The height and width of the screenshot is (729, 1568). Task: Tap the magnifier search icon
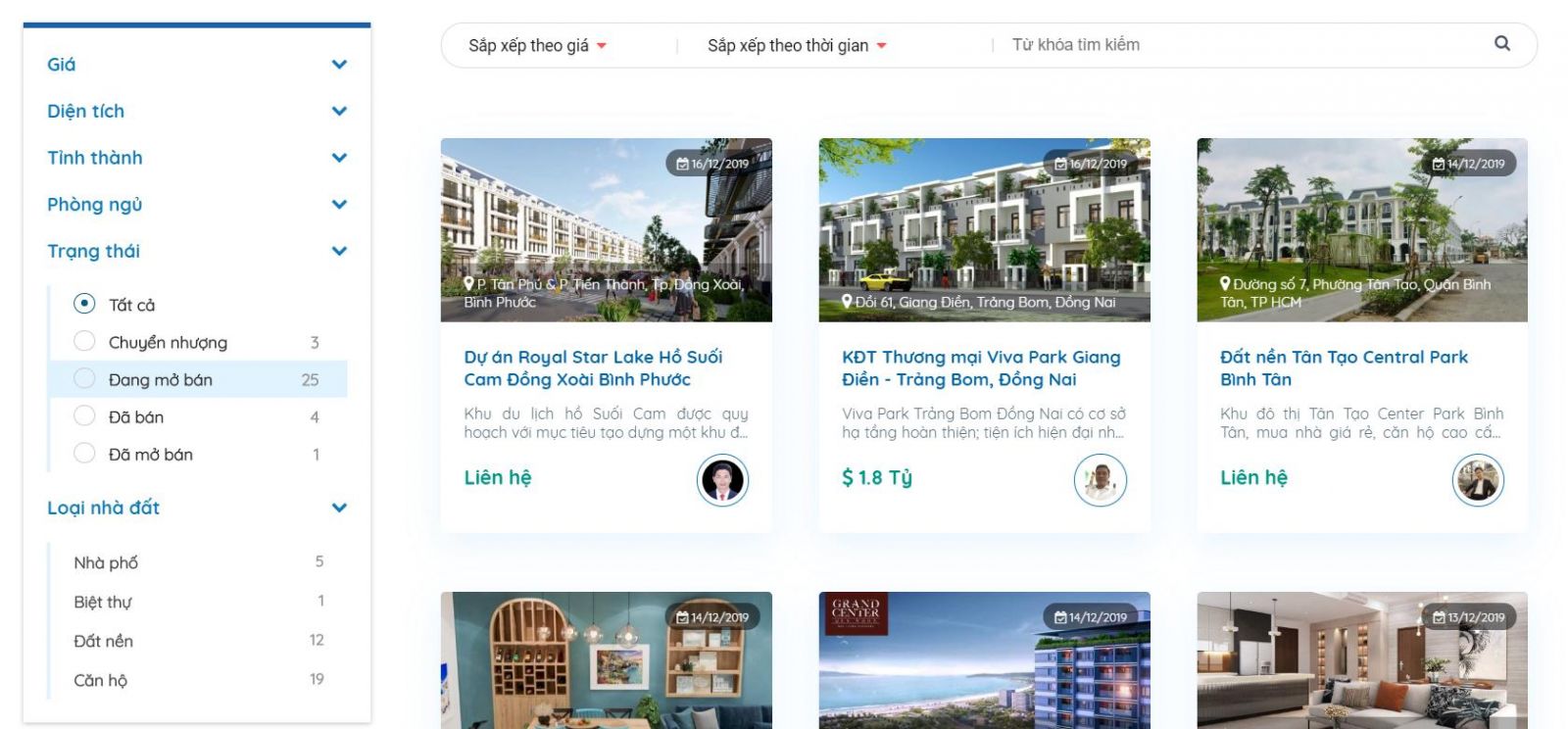point(1501,44)
